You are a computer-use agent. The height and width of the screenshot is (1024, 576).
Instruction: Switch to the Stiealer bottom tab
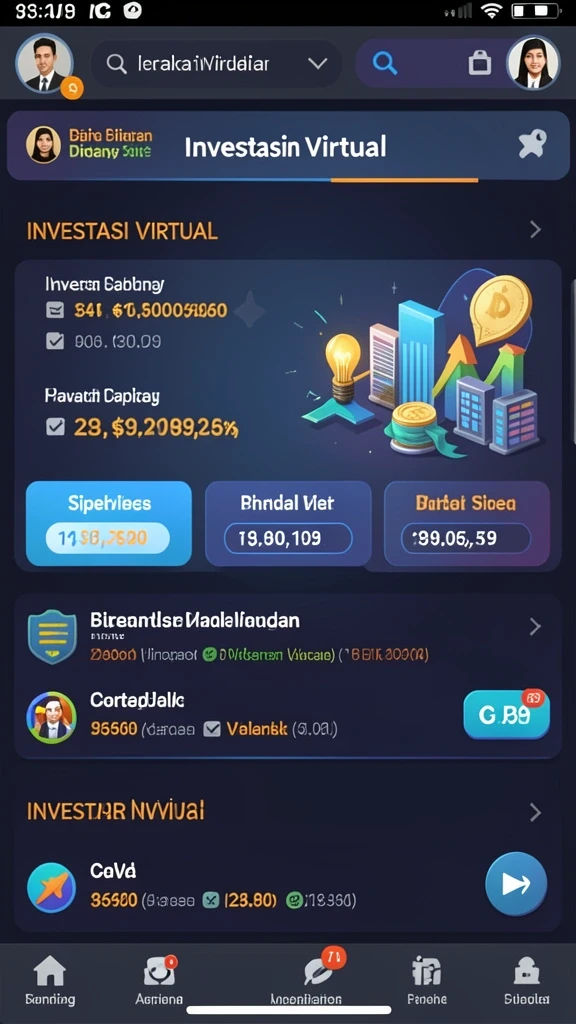[x=526, y=980]
